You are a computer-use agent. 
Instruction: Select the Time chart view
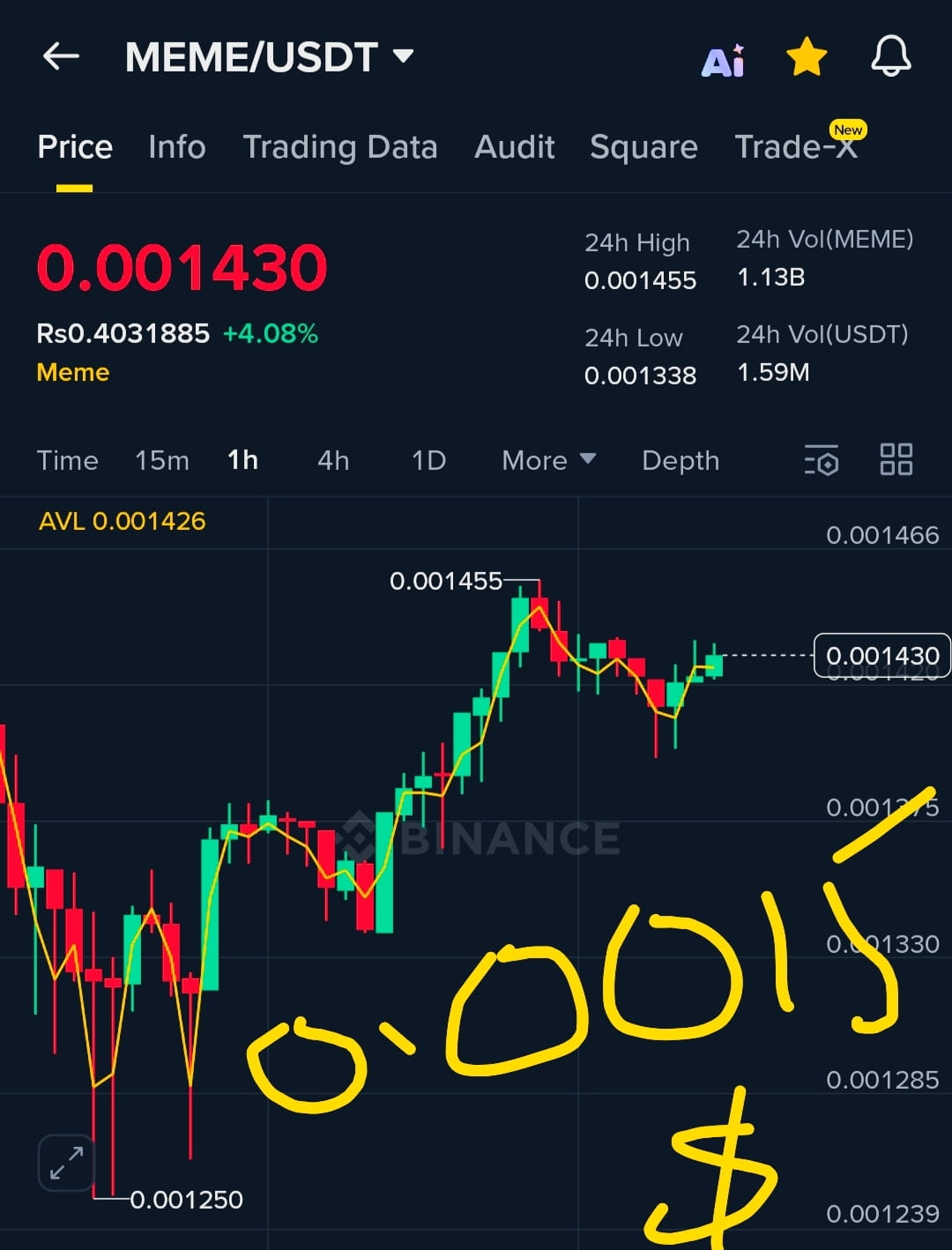(67, 460)
